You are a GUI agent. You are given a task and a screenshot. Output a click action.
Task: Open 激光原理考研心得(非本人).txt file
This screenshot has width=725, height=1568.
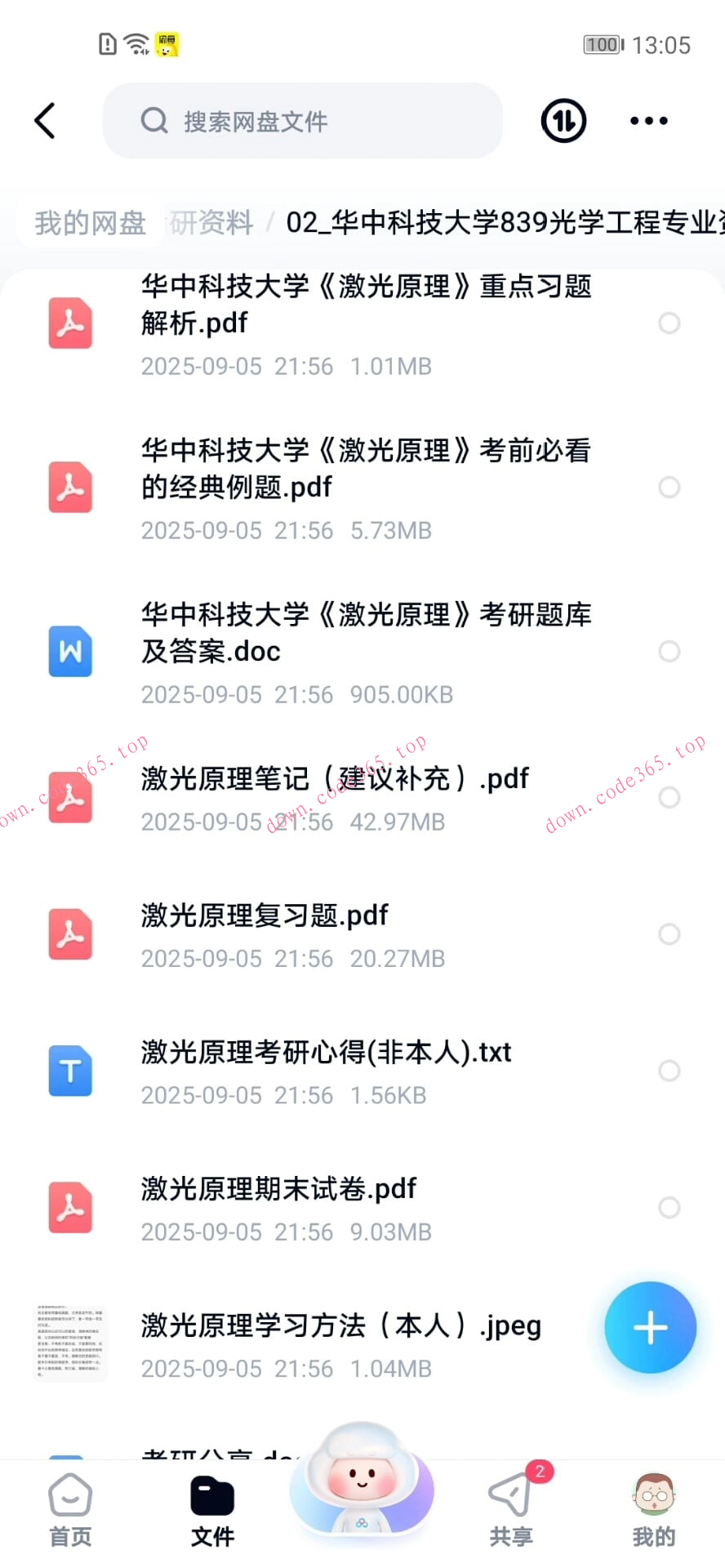pyautogui.click(x=325, y=1053)
